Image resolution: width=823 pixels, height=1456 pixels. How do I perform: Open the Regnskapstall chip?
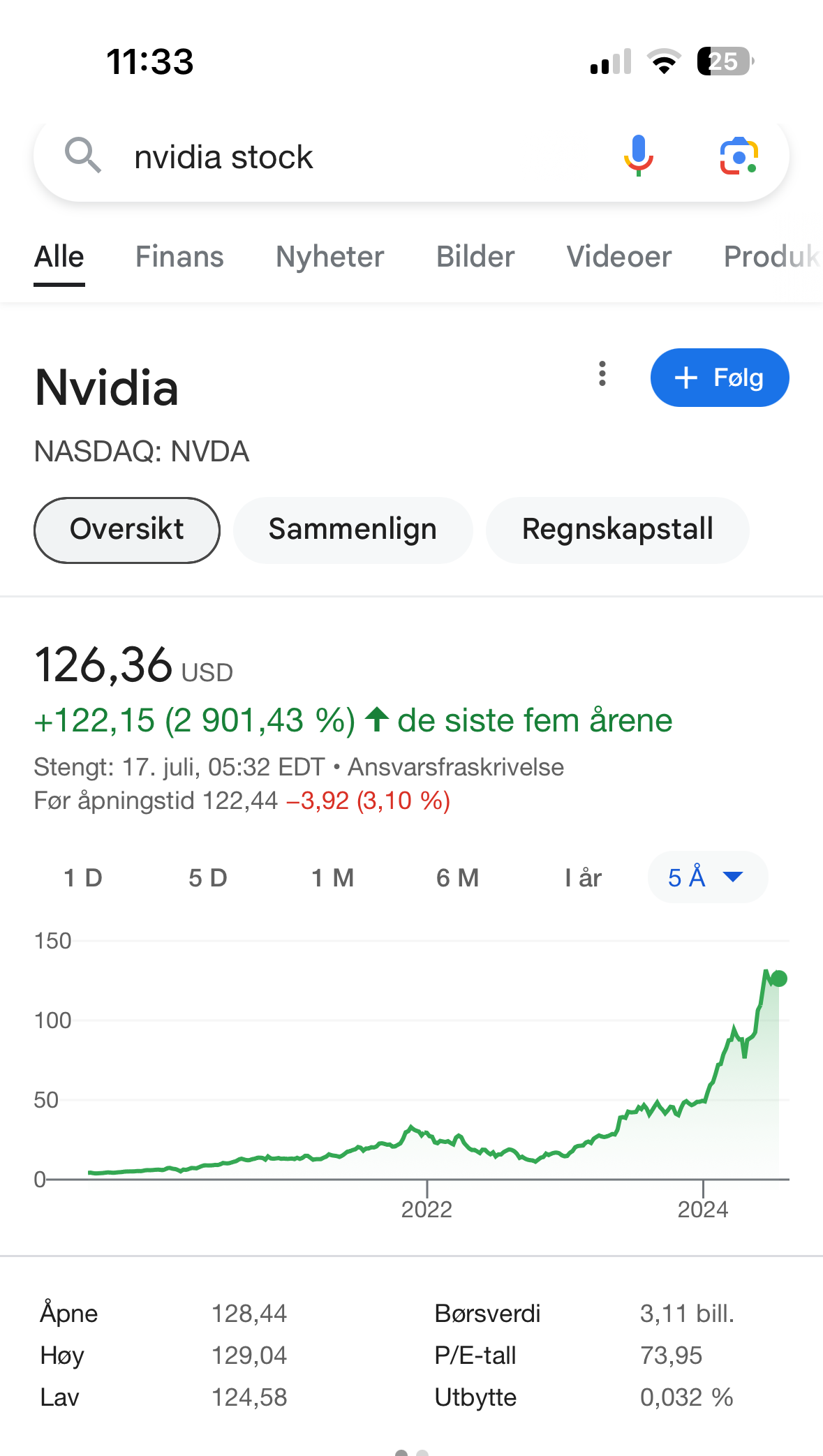point(618,530)
